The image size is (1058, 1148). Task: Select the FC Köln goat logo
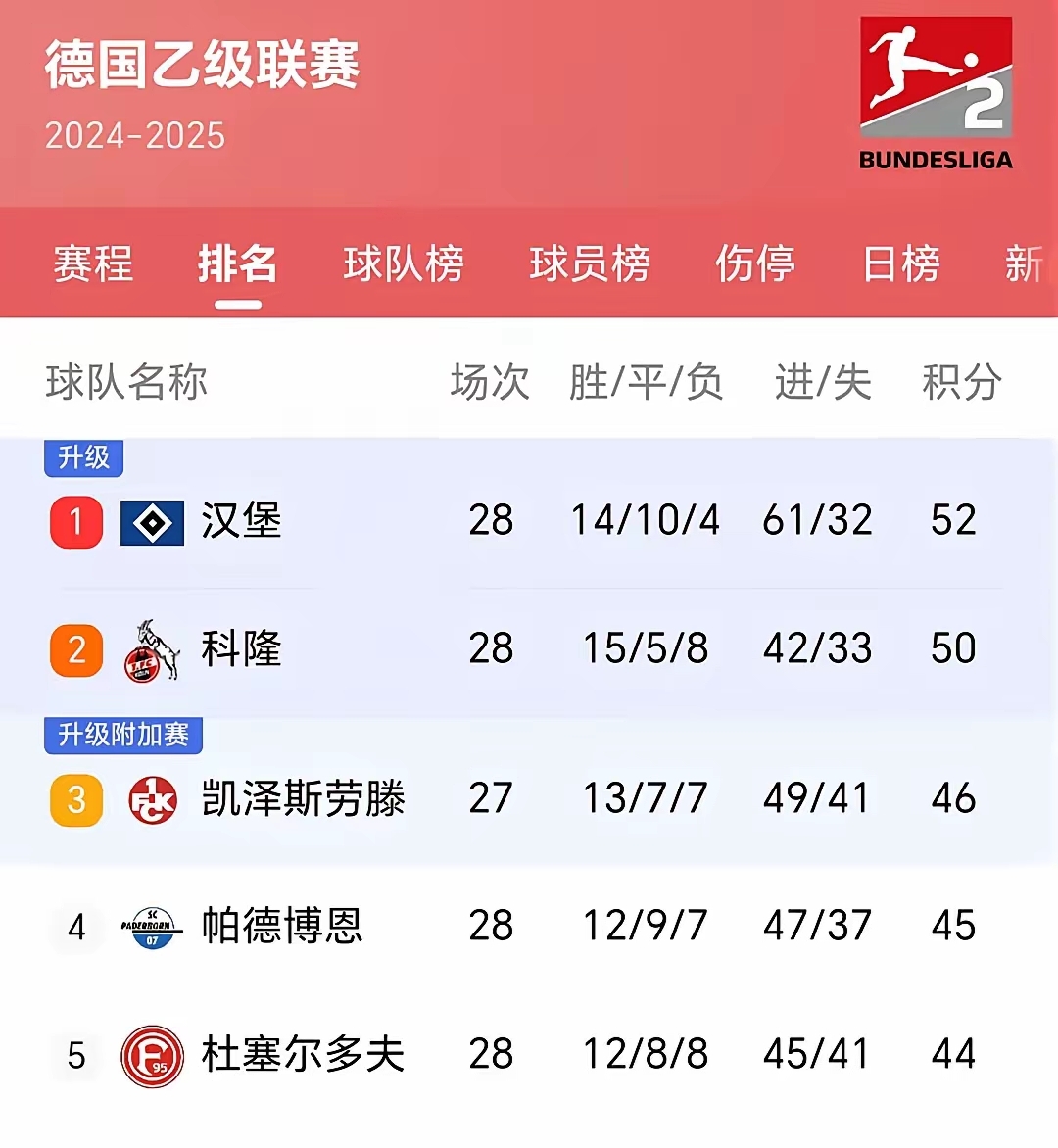tap(150, 647)
